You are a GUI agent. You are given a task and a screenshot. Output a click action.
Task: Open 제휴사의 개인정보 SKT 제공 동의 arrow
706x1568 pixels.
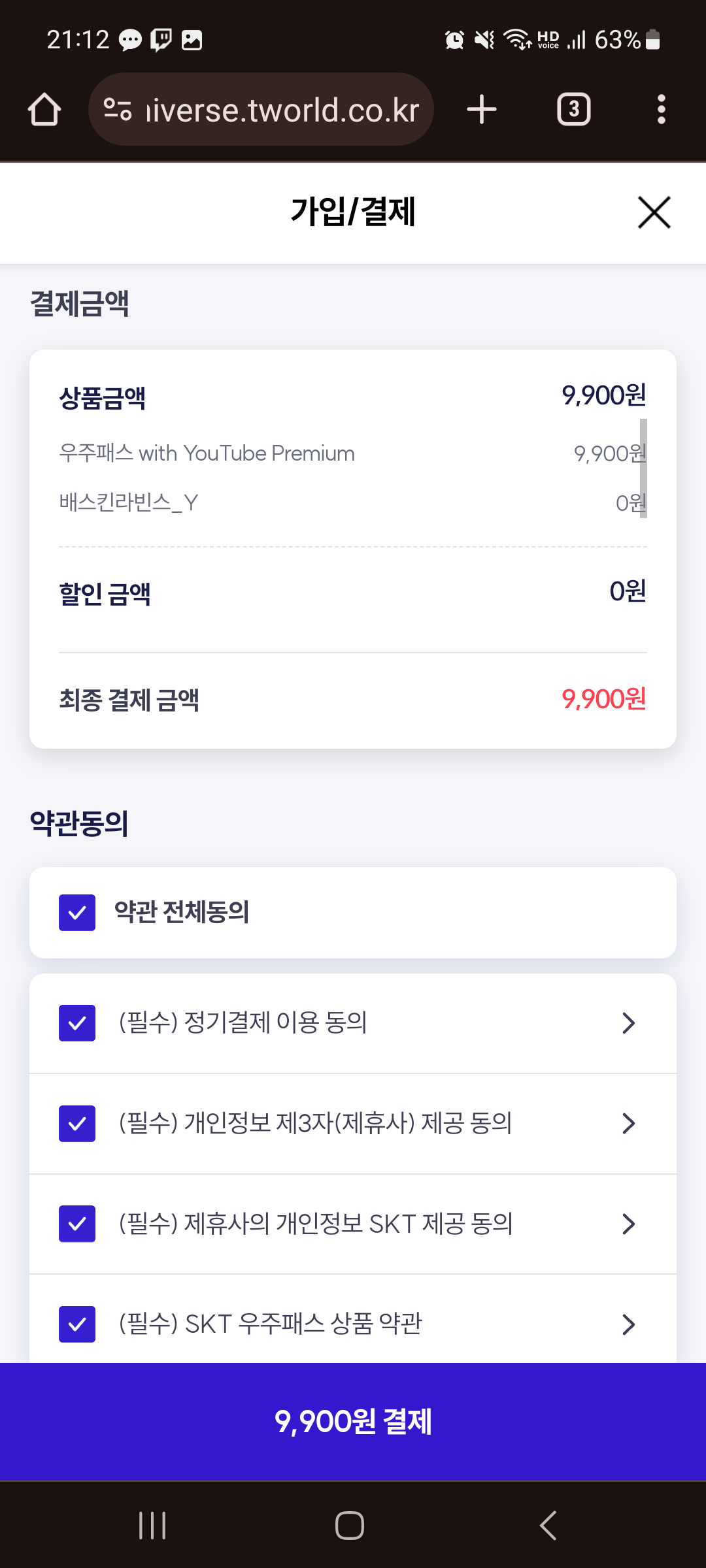(x=628, y=1224)
